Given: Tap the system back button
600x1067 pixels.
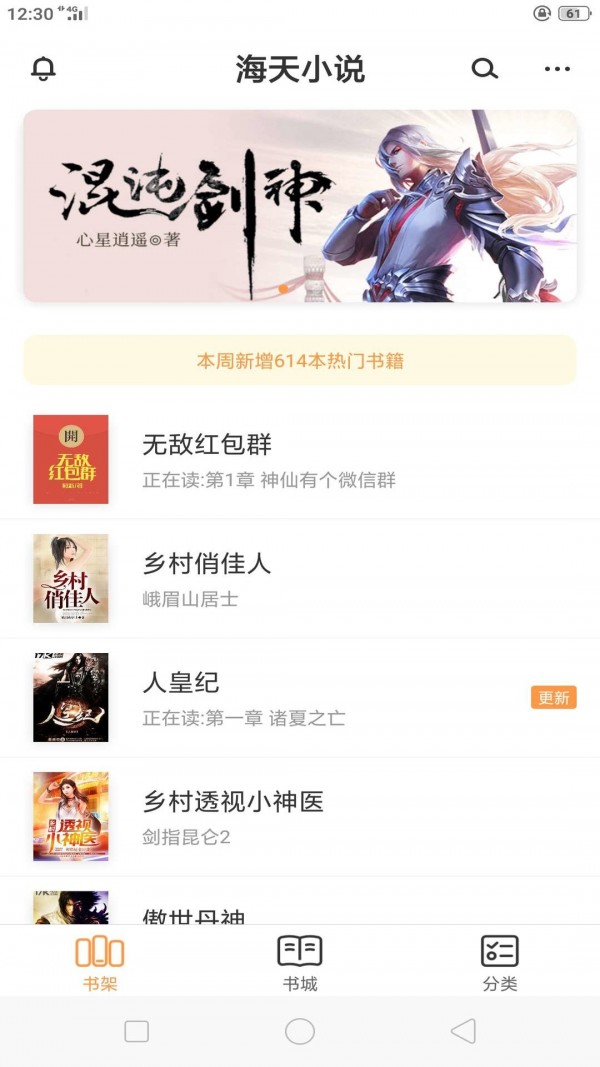Looking at the screenshot, I should point(462,1031).
